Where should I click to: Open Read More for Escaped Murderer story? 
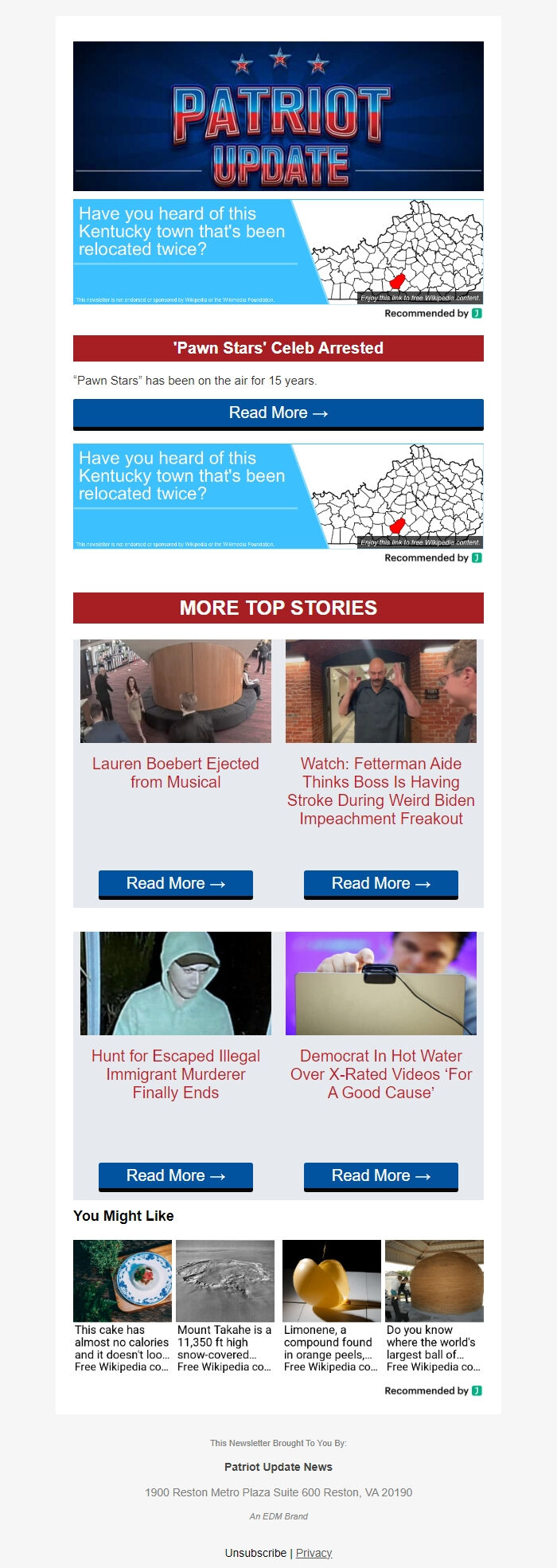click(175, 1175)
